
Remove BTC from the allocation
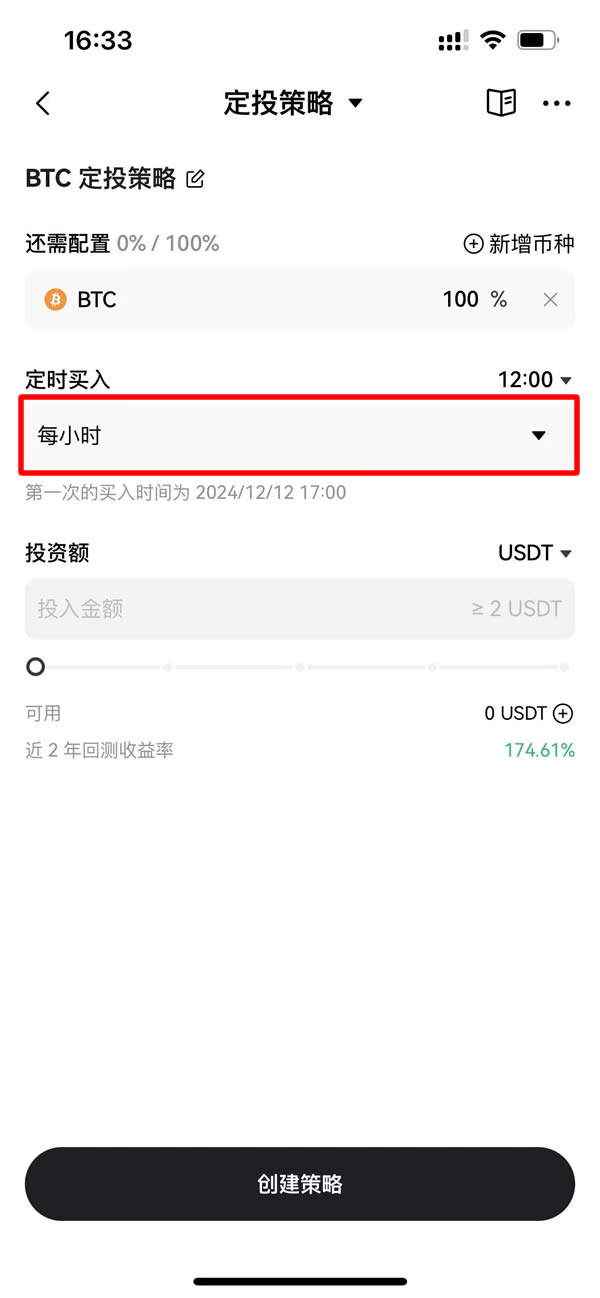(550, 300)
